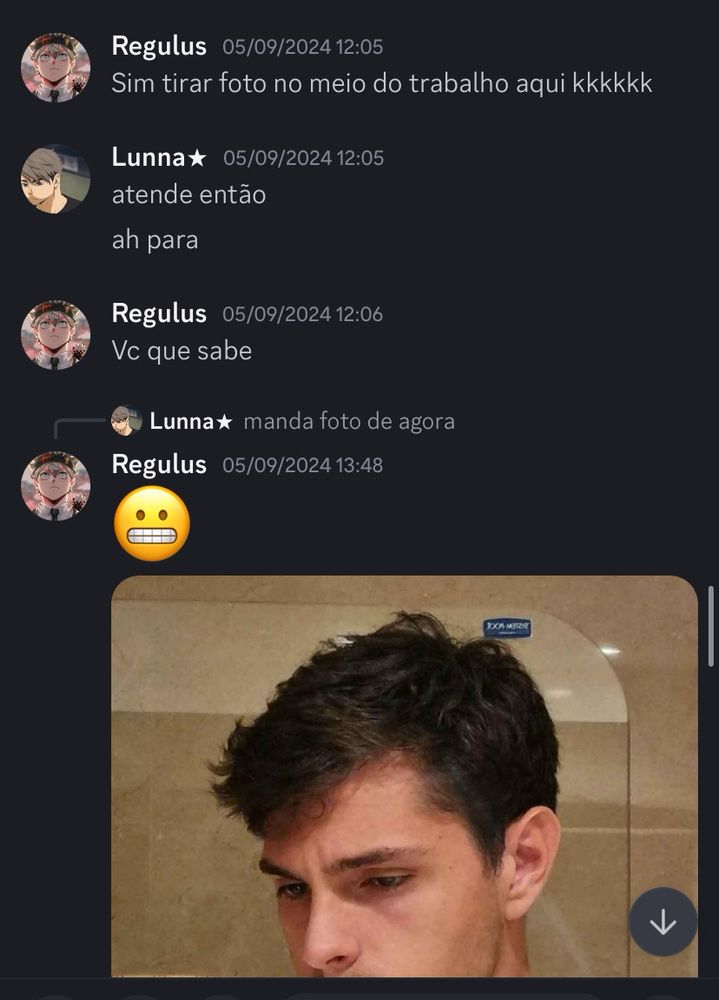Viewport: 719px width, 1000px height.
Task: Jump to the replied message "manda foto de agora"
Action: (348, 422)
